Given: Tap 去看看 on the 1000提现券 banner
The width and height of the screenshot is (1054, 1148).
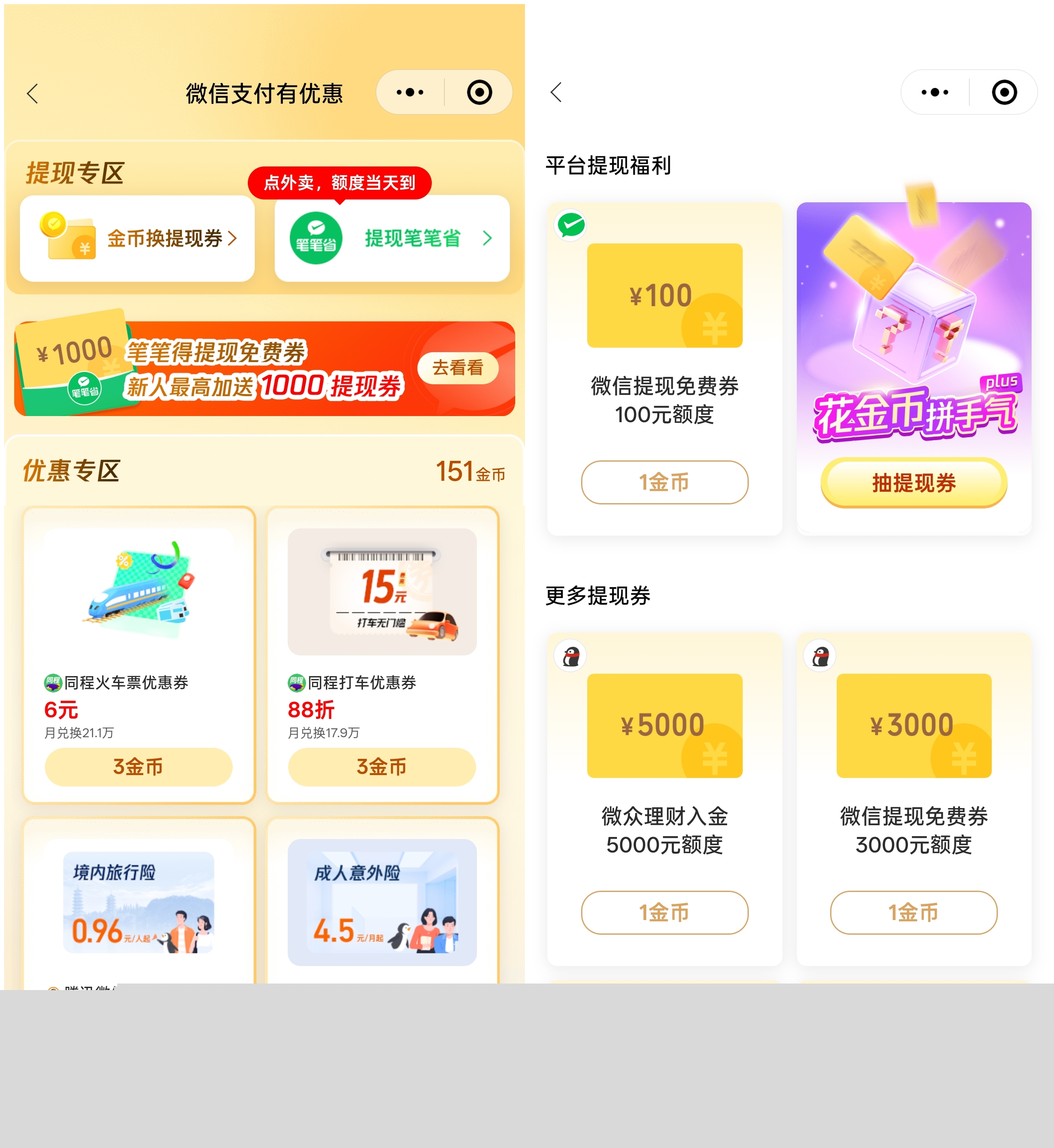Looking at the screenshot, I should pyautogui.click(x=457, y=368).
